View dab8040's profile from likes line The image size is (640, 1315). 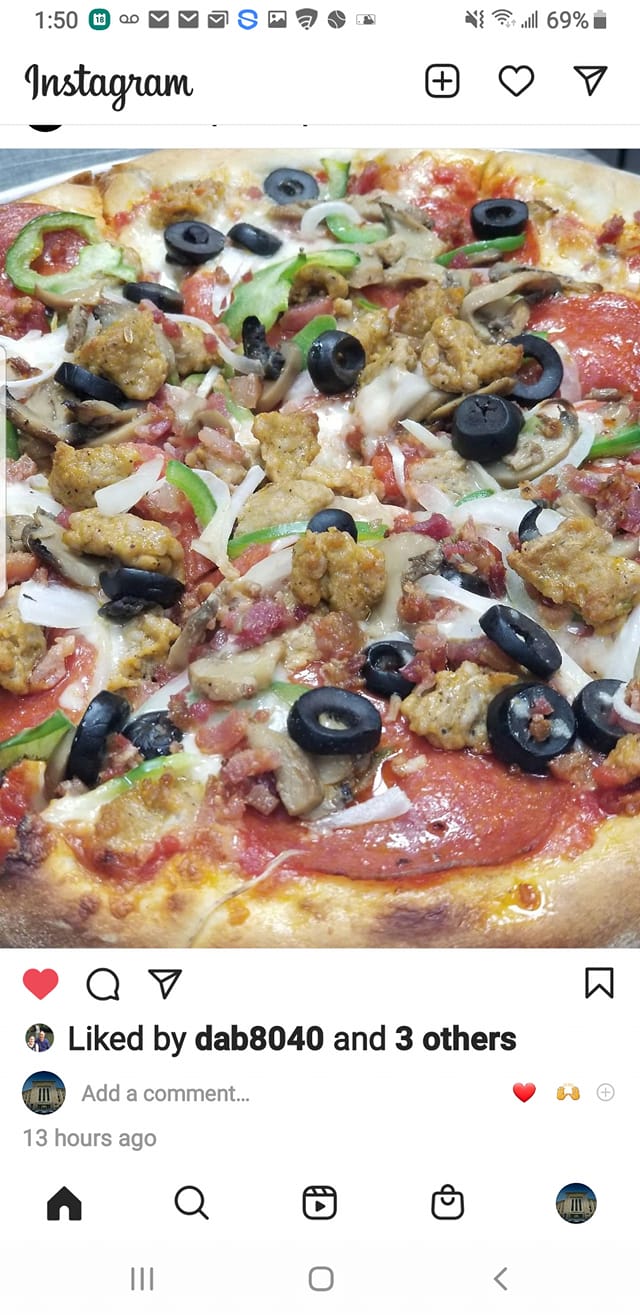(x=259, y=1039)
